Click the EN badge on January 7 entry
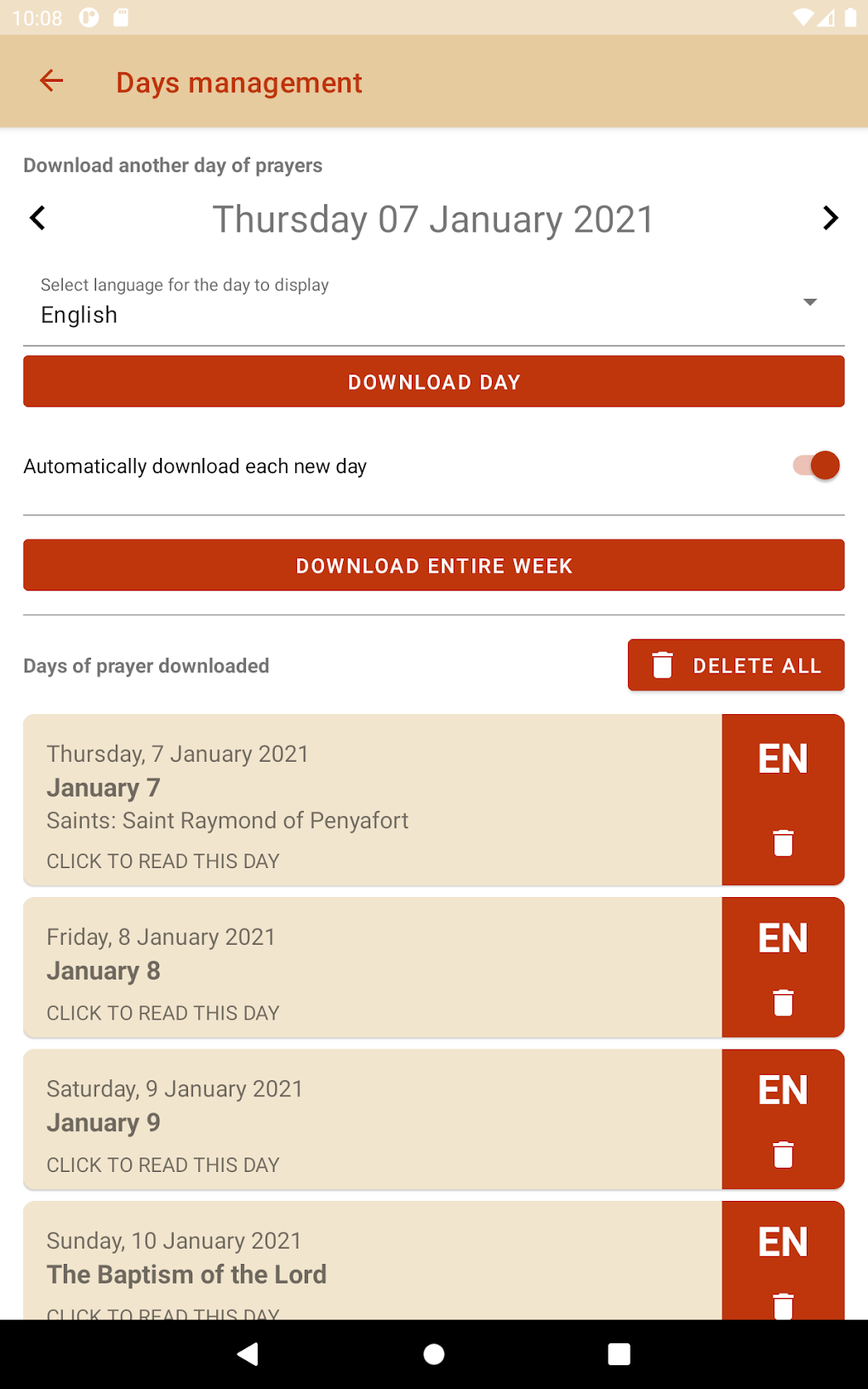The image size is (868, 1389). [782, 758]
